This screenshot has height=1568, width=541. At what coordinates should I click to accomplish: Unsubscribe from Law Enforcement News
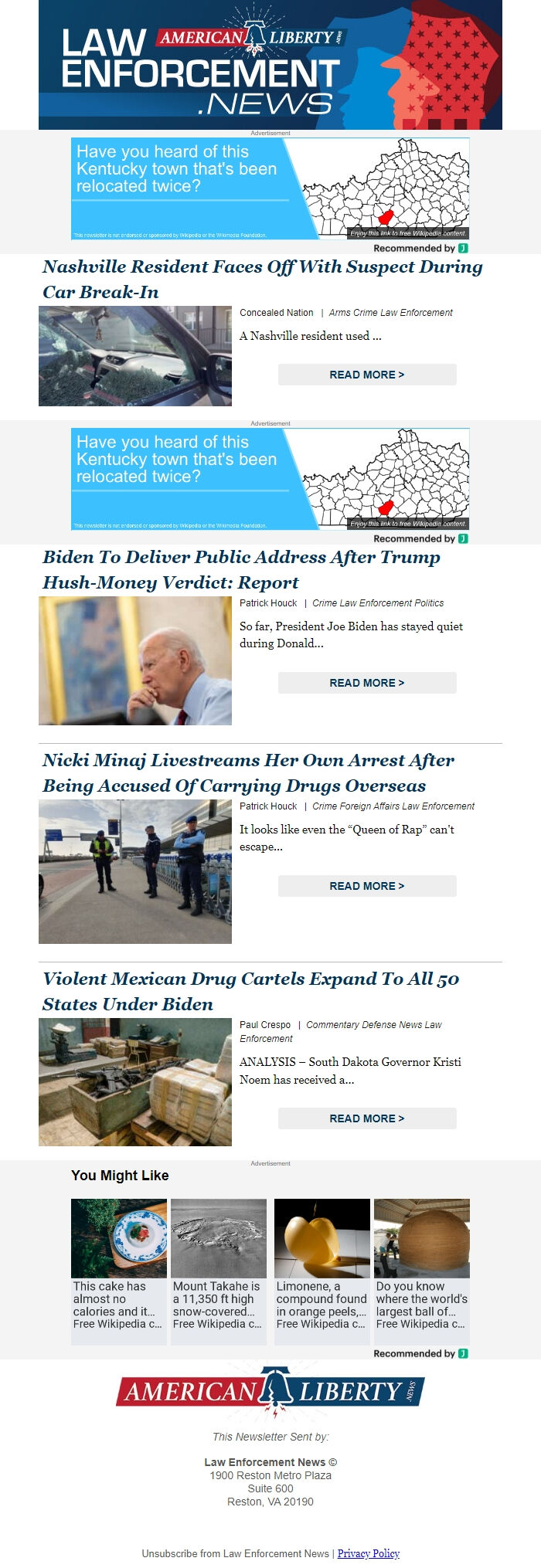point(235,1553)
